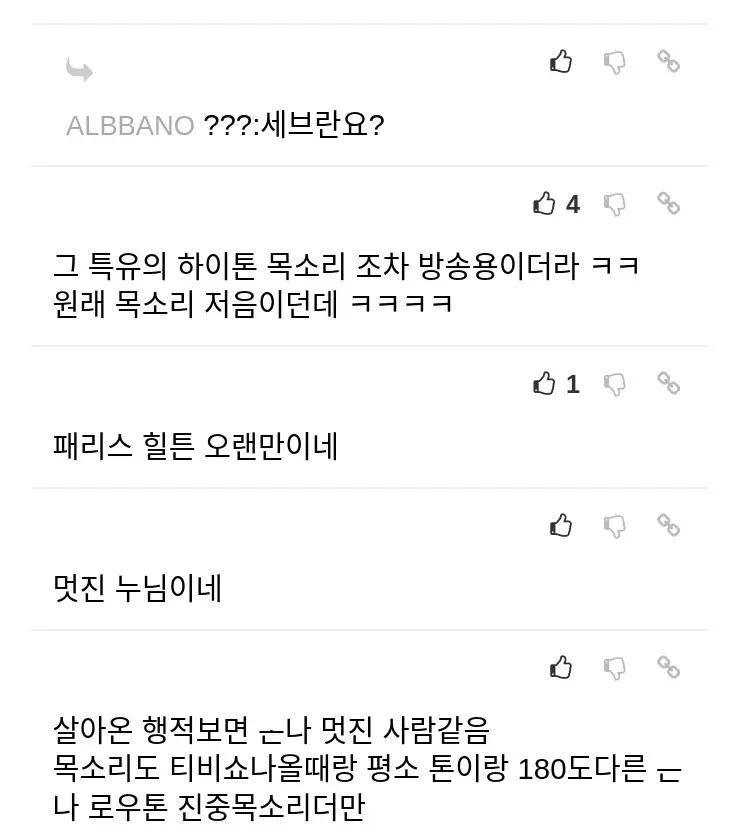Open ALBBANO's user profile
740x825 pixels.
click(130, 126)
